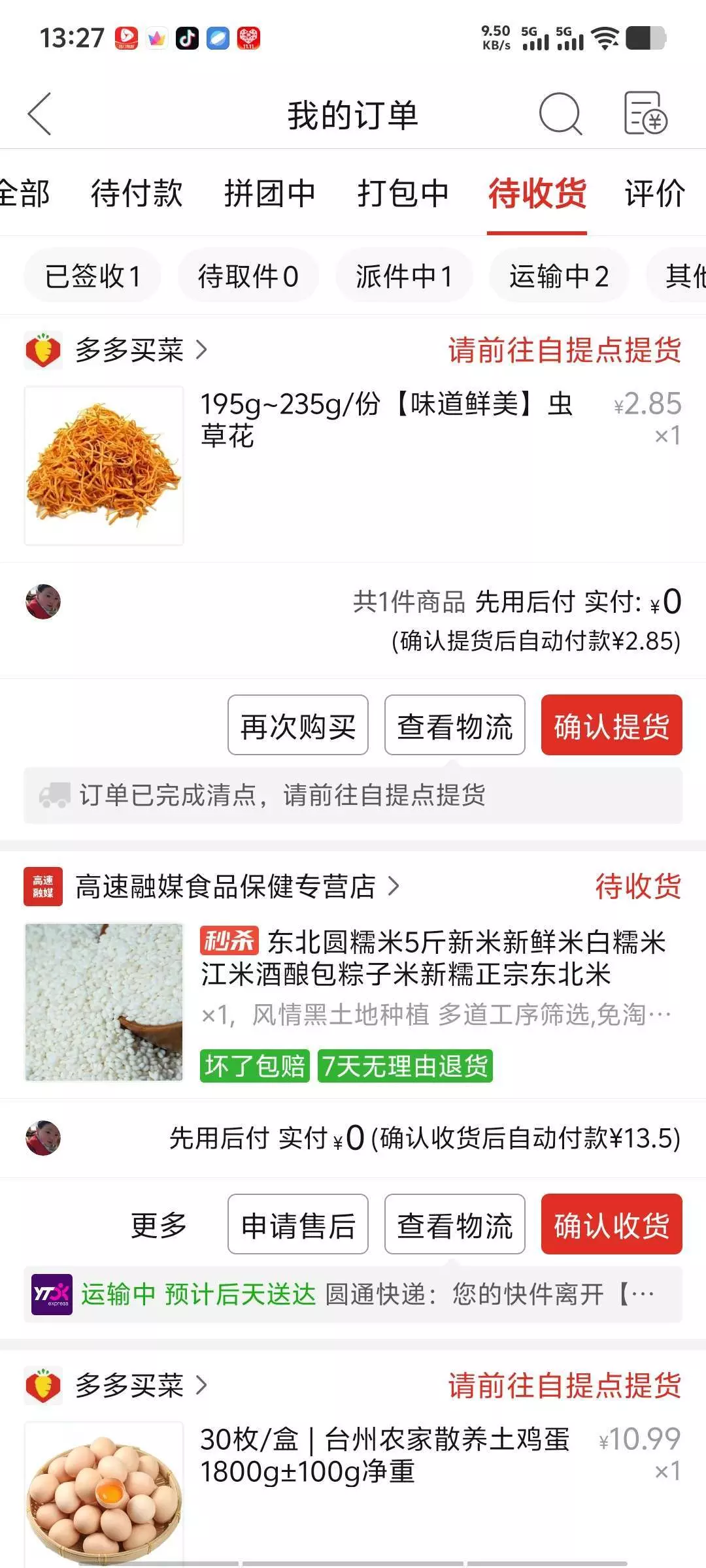This screenshot has width=706, height=1568.
Task: Filter by 派件中 chip
Action: [x=403, y=276]
